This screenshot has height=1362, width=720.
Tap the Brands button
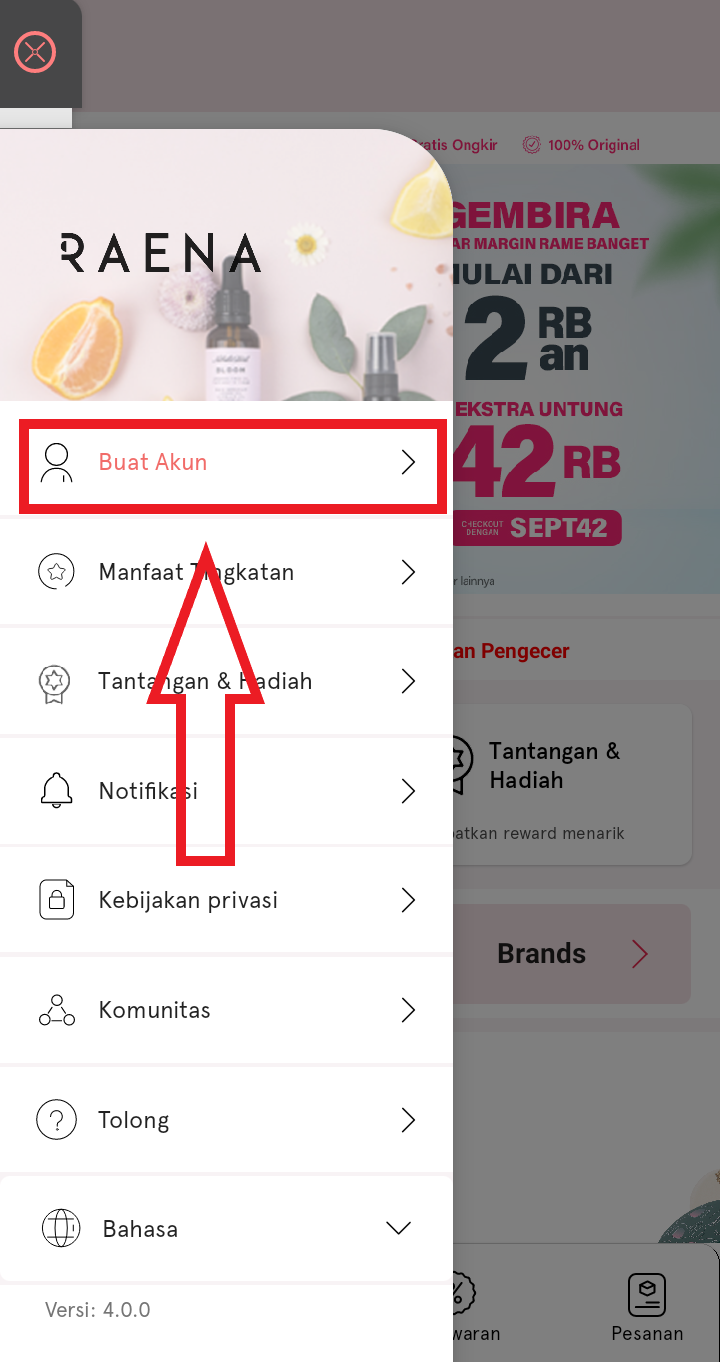click(572, 954)
